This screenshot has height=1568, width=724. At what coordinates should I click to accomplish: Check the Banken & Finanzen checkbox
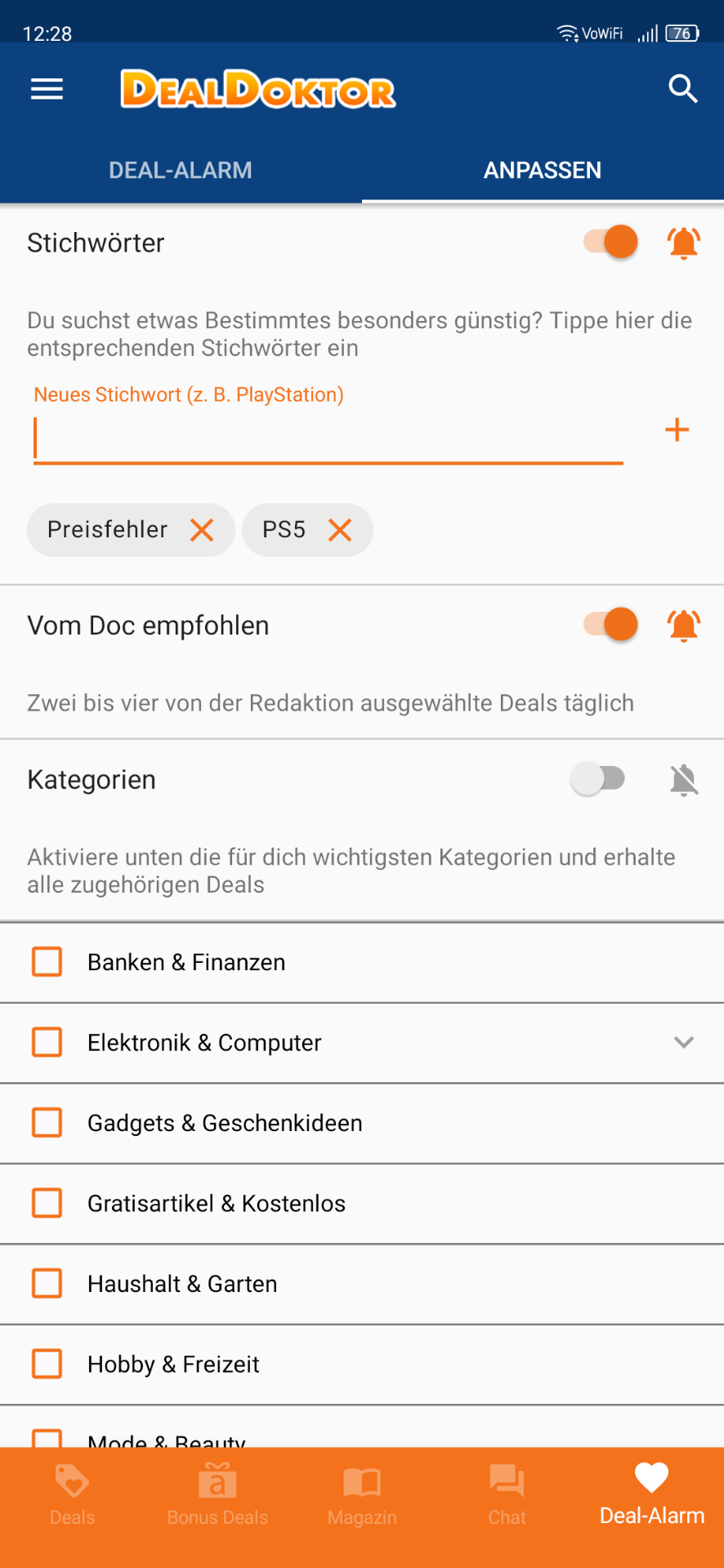point(47,962)
